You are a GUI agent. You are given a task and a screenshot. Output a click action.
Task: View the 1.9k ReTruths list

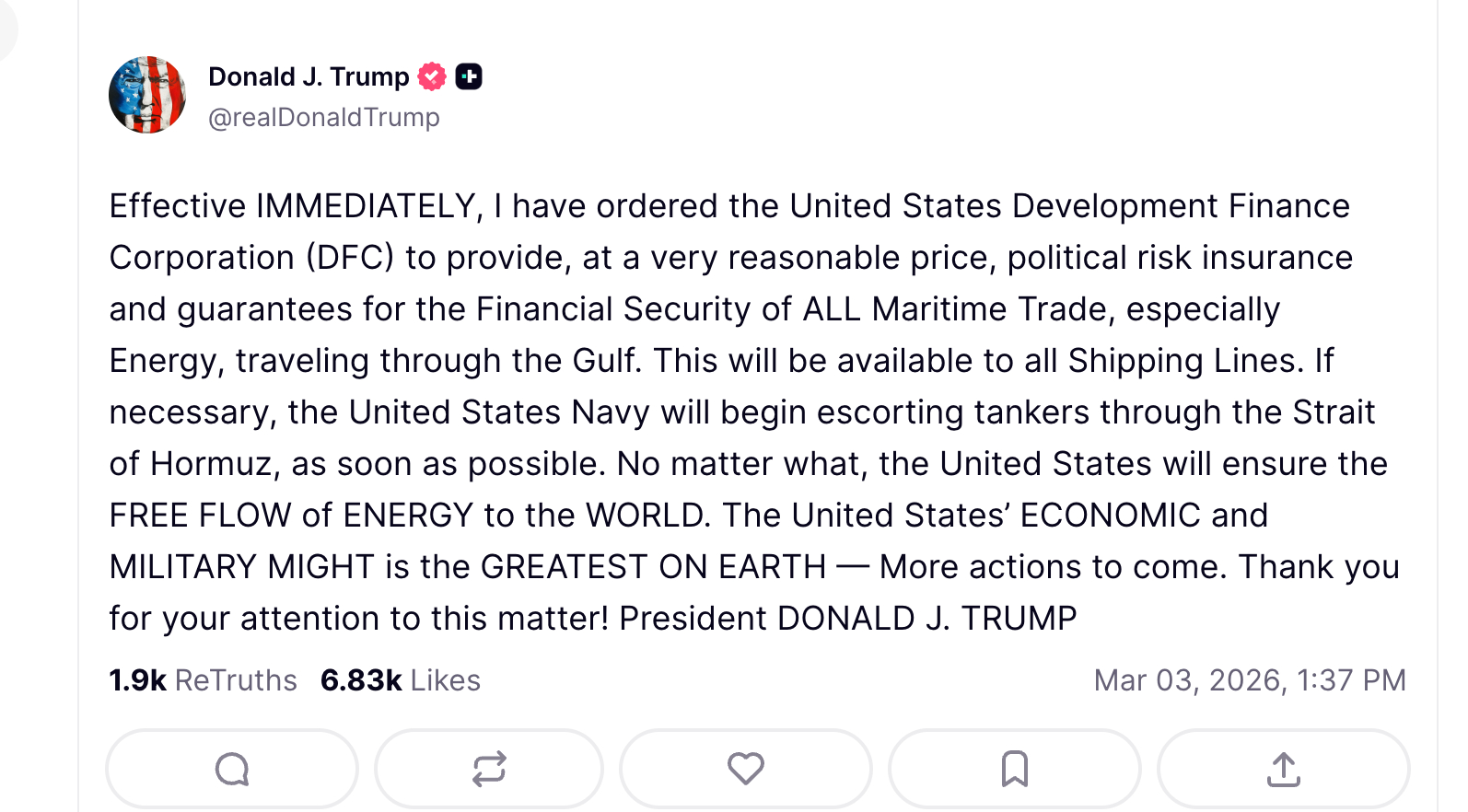203,680
